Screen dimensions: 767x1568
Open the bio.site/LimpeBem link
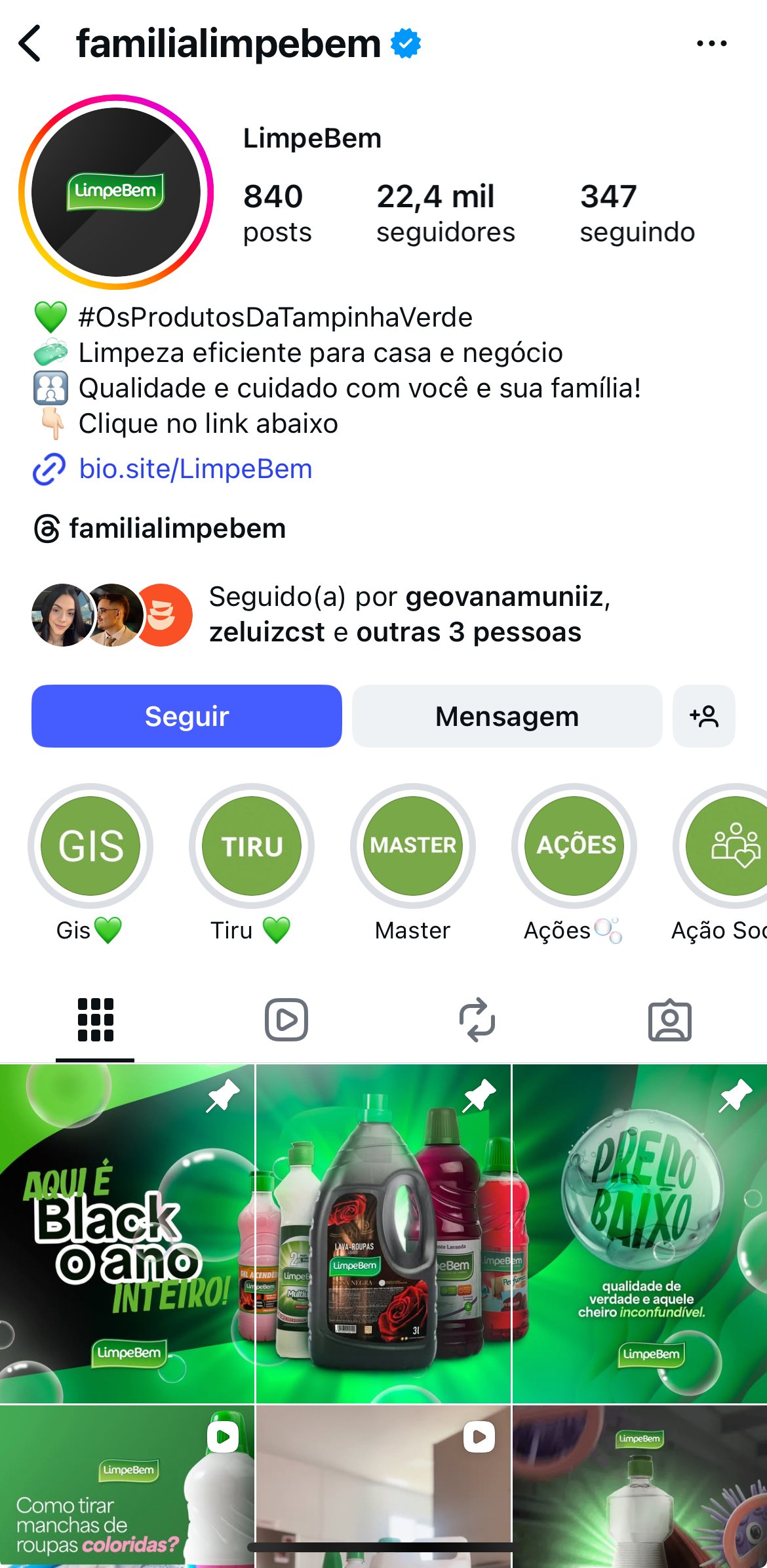[195, 470]
